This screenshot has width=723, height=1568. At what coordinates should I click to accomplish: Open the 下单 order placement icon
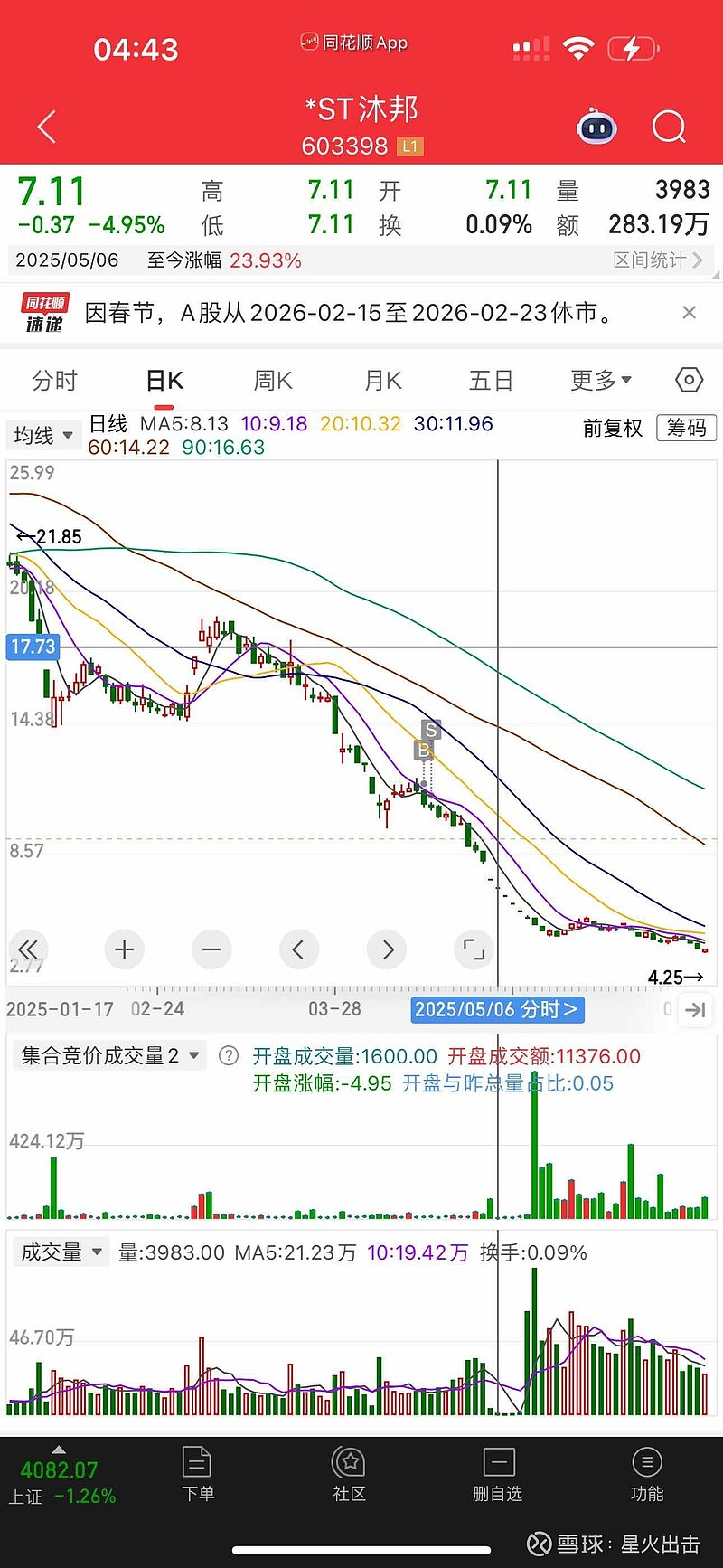coord(198,1474)
